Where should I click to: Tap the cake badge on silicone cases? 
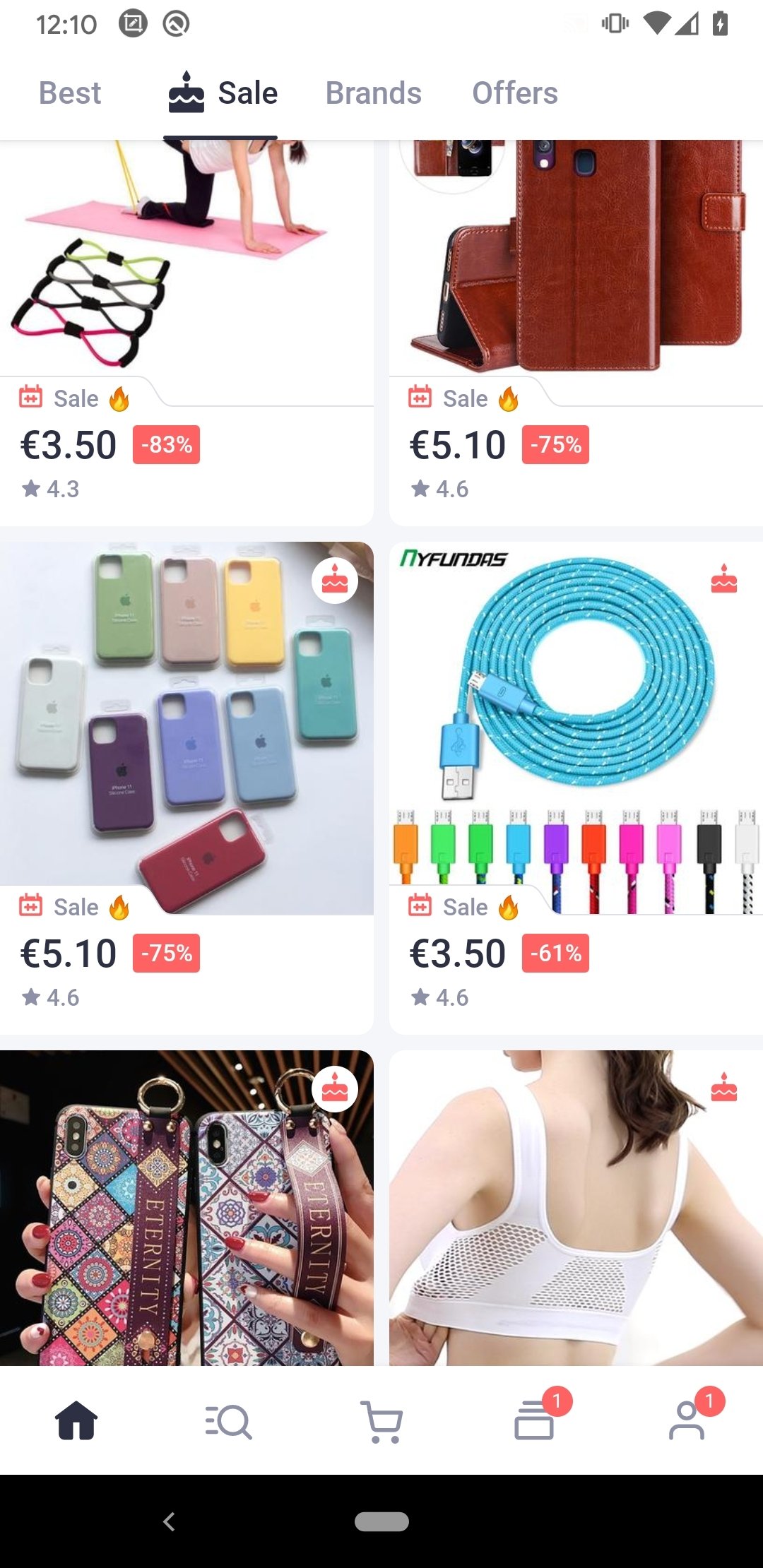tap(335, 581)
